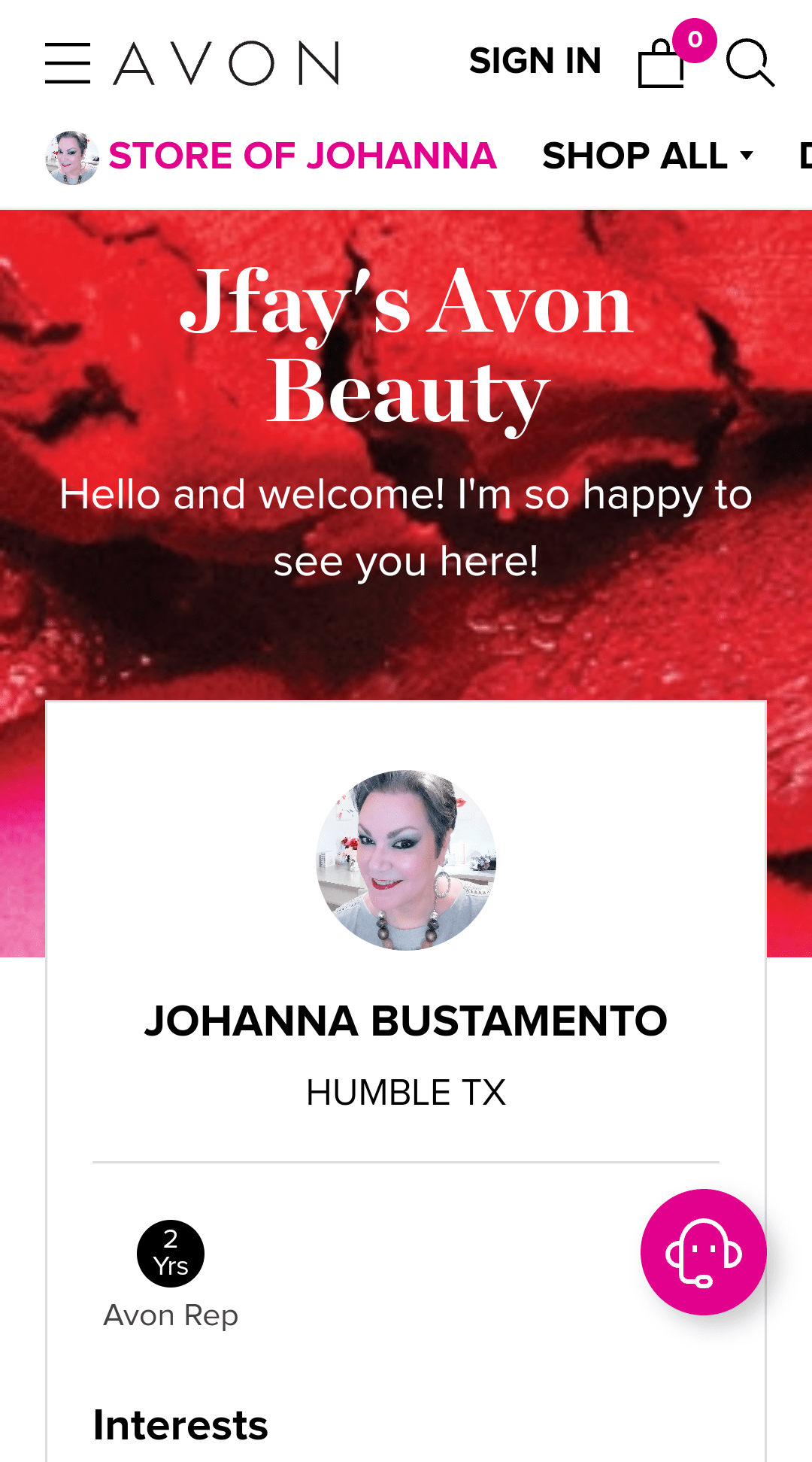Tap the Avon logo
Screen dimensions: 812x1462
click(x=226, y=63)
